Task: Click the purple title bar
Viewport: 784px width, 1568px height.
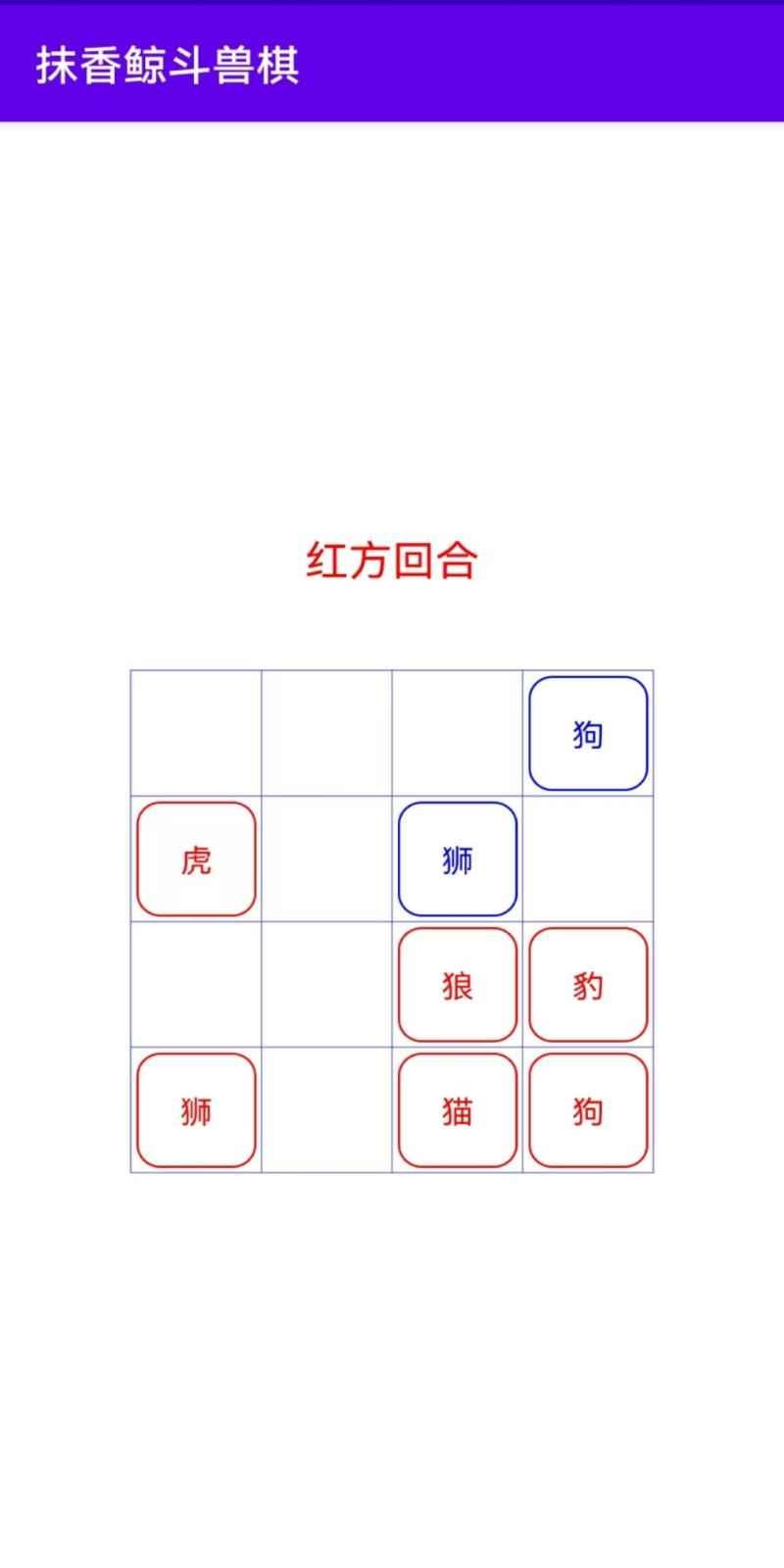Action: 392,59
